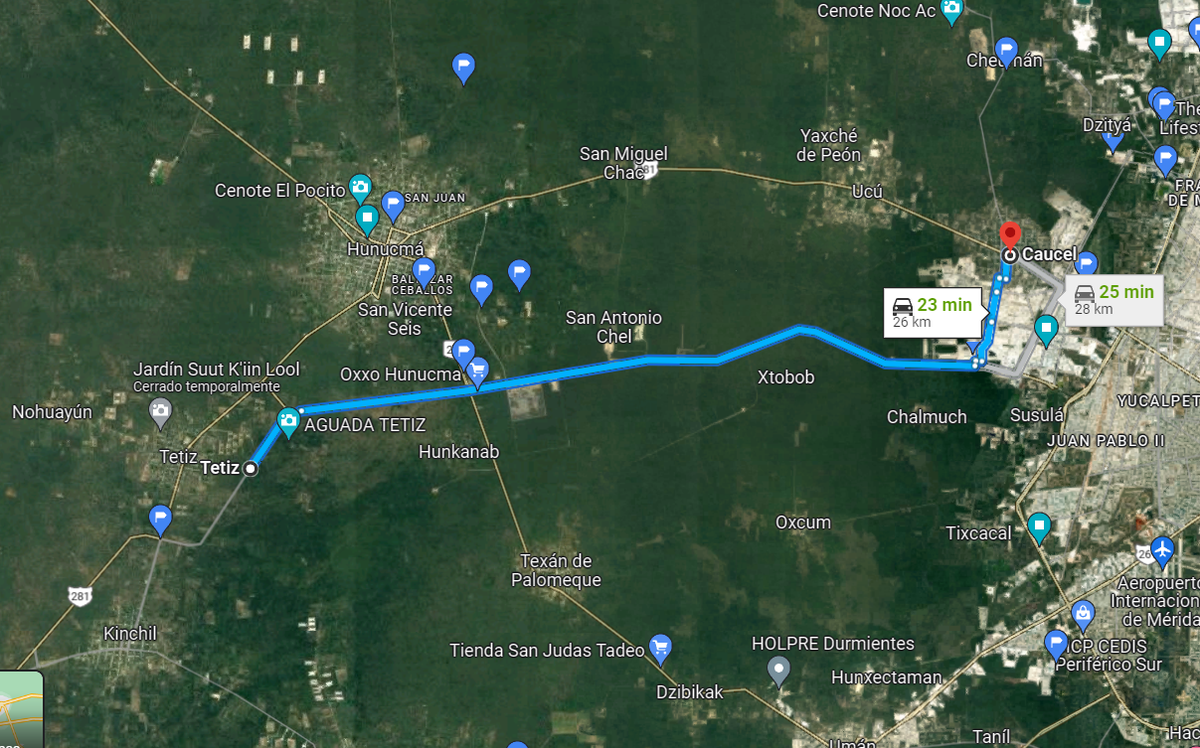Open the Cenote El Pocito marker

(360, 188)
